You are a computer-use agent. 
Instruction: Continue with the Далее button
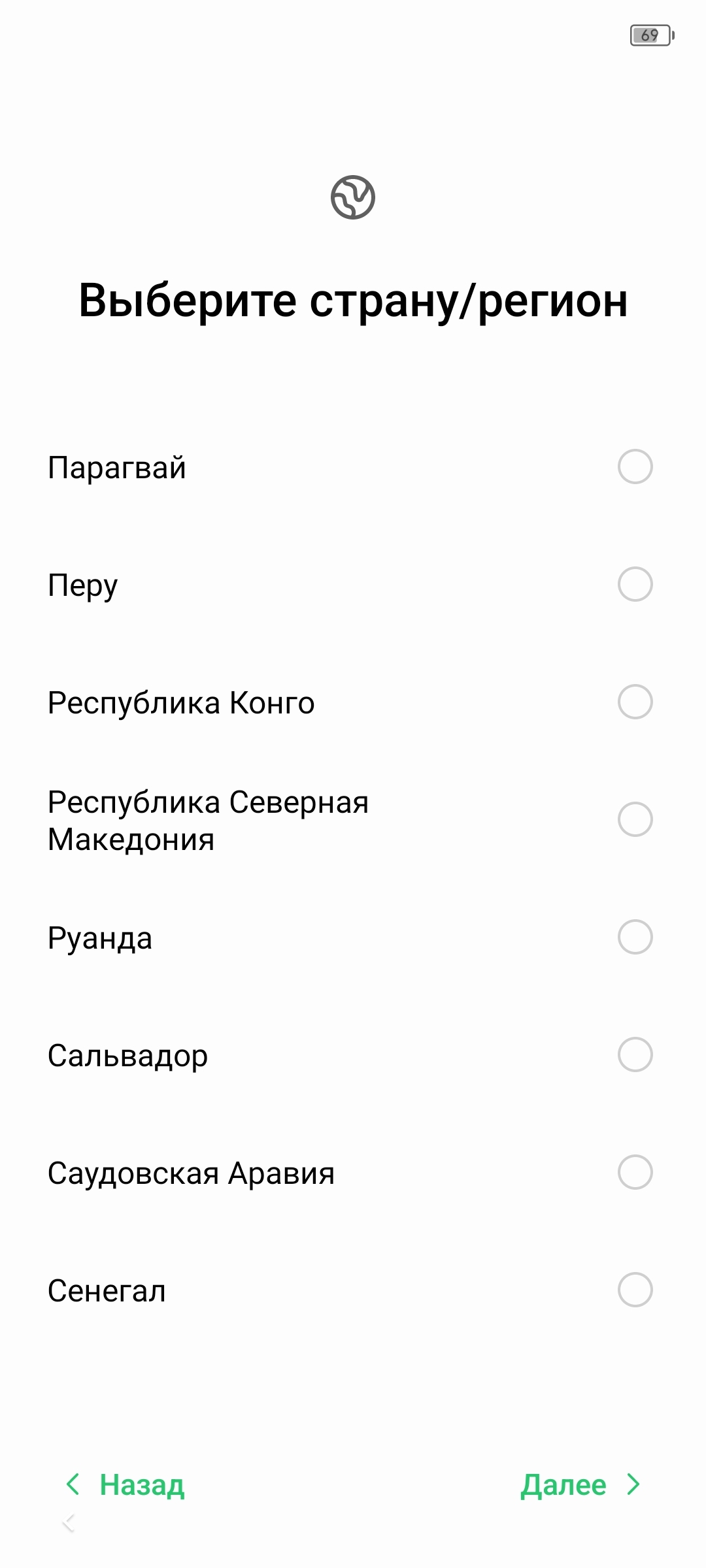pos(579,1484)
